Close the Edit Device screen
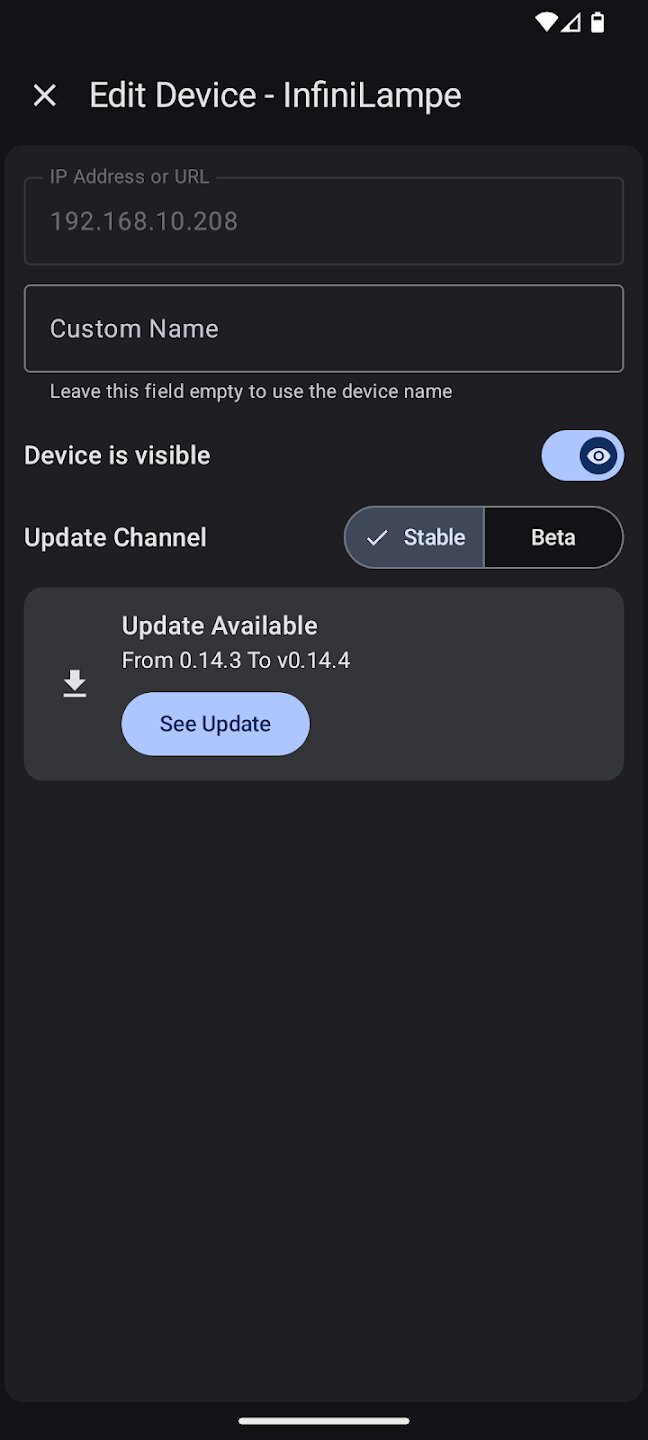 pos(44,95)
